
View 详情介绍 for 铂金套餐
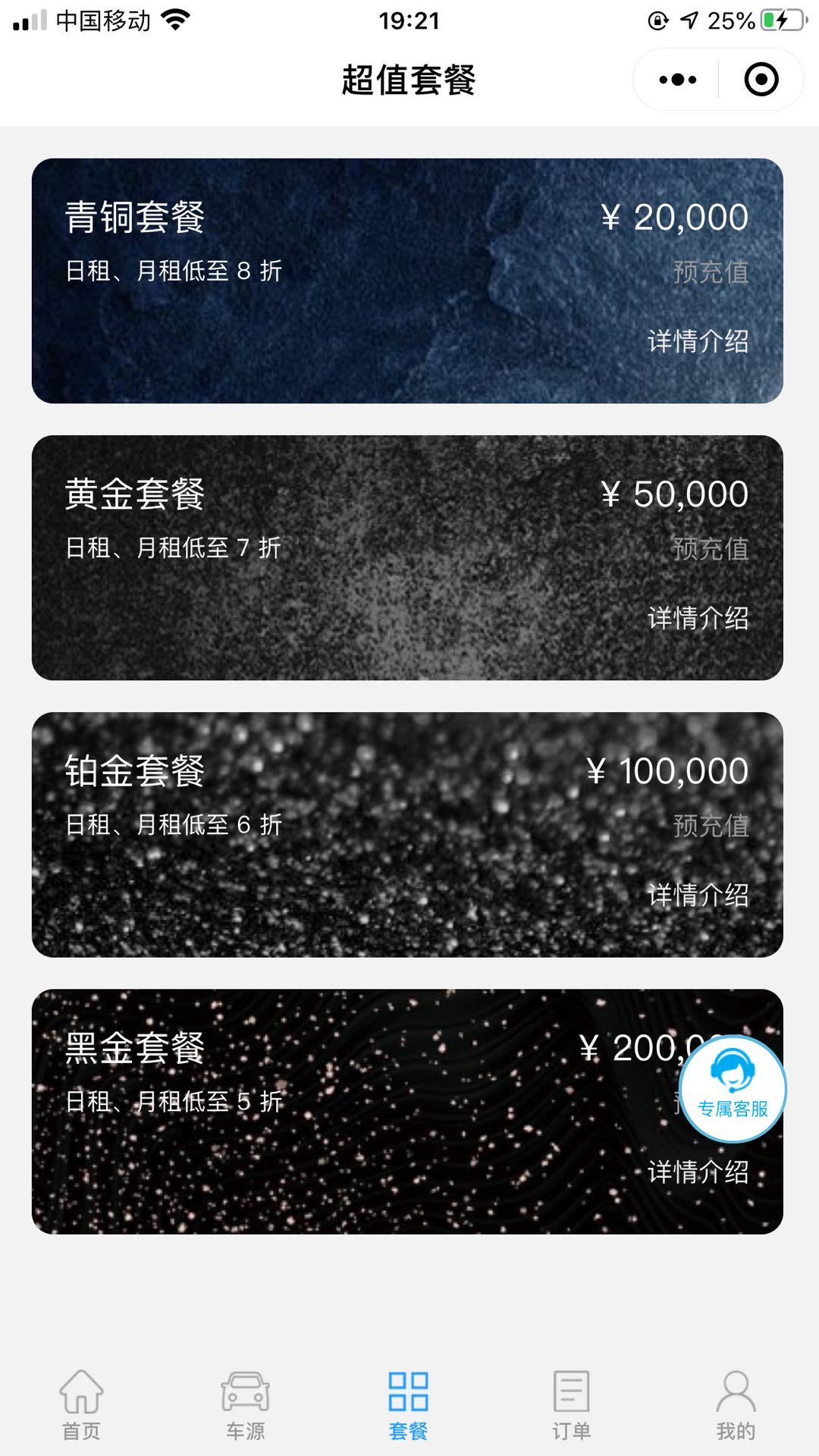tap(698, 895)
